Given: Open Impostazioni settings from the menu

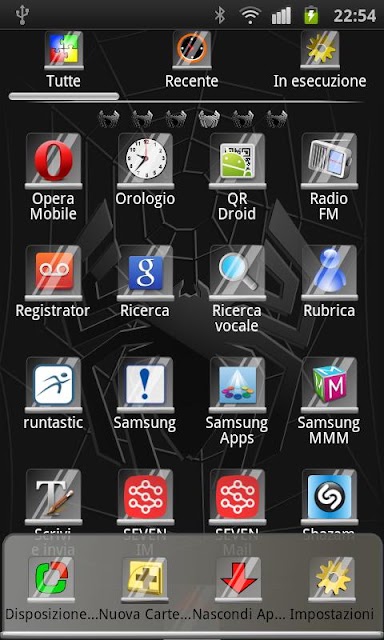Looking at the screenshot, I should pos(332,588).
